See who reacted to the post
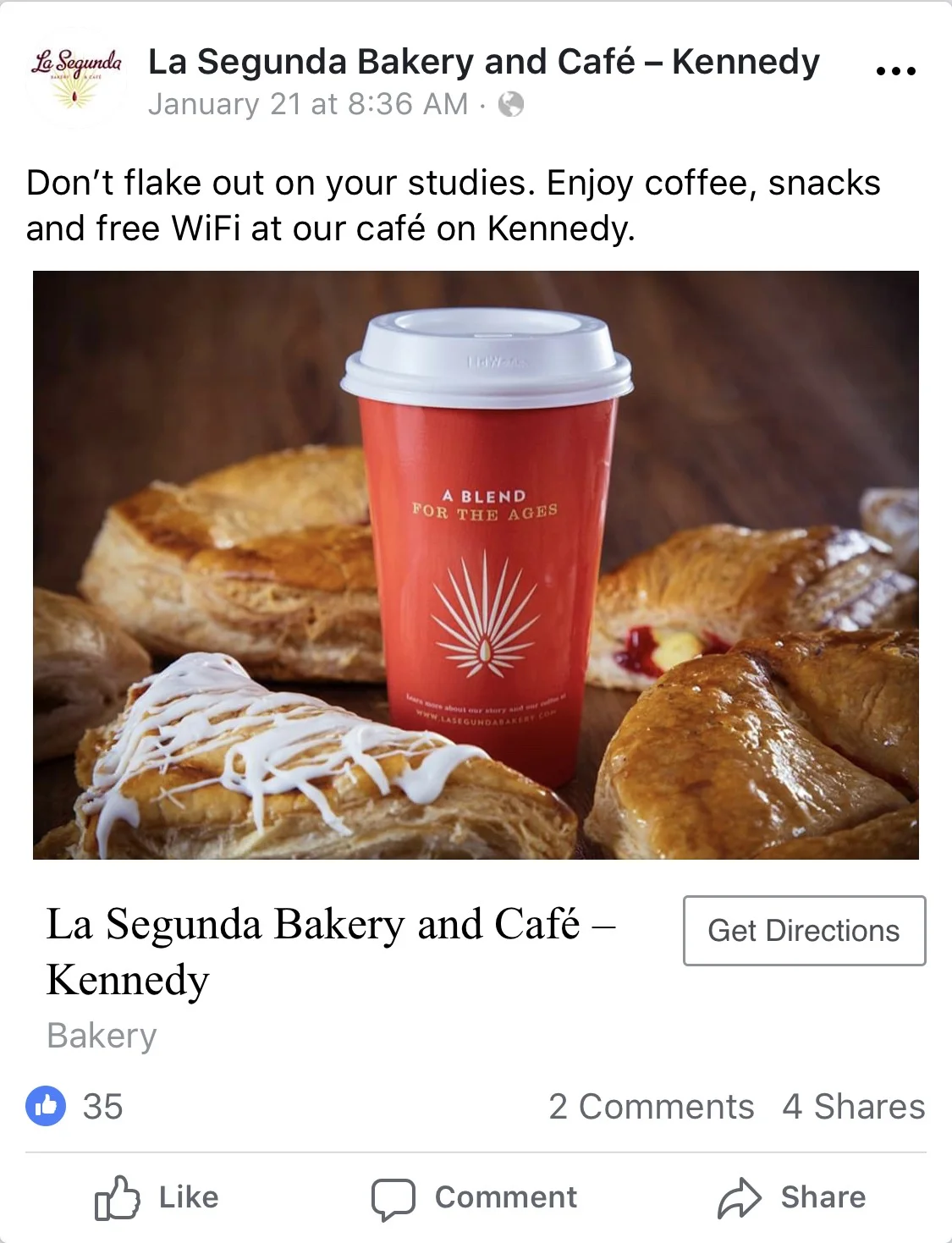This screenshot has width=952, height=1243. (74, 1106)
